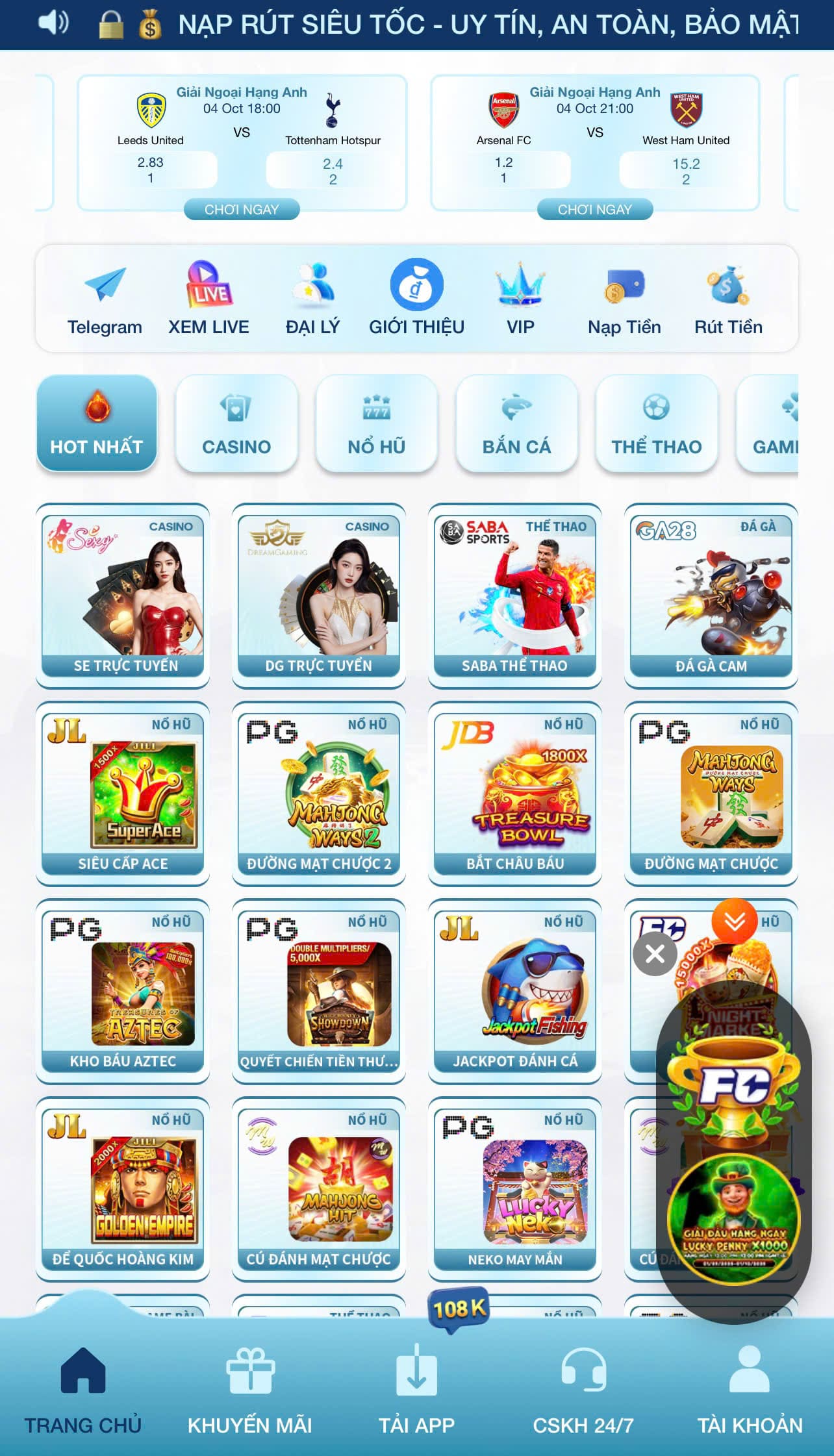This screenshot has width=834, height=1456.
Task: Open SABA THỂ THAO tile
Action: pyautogui.click(x=514, y=596)
